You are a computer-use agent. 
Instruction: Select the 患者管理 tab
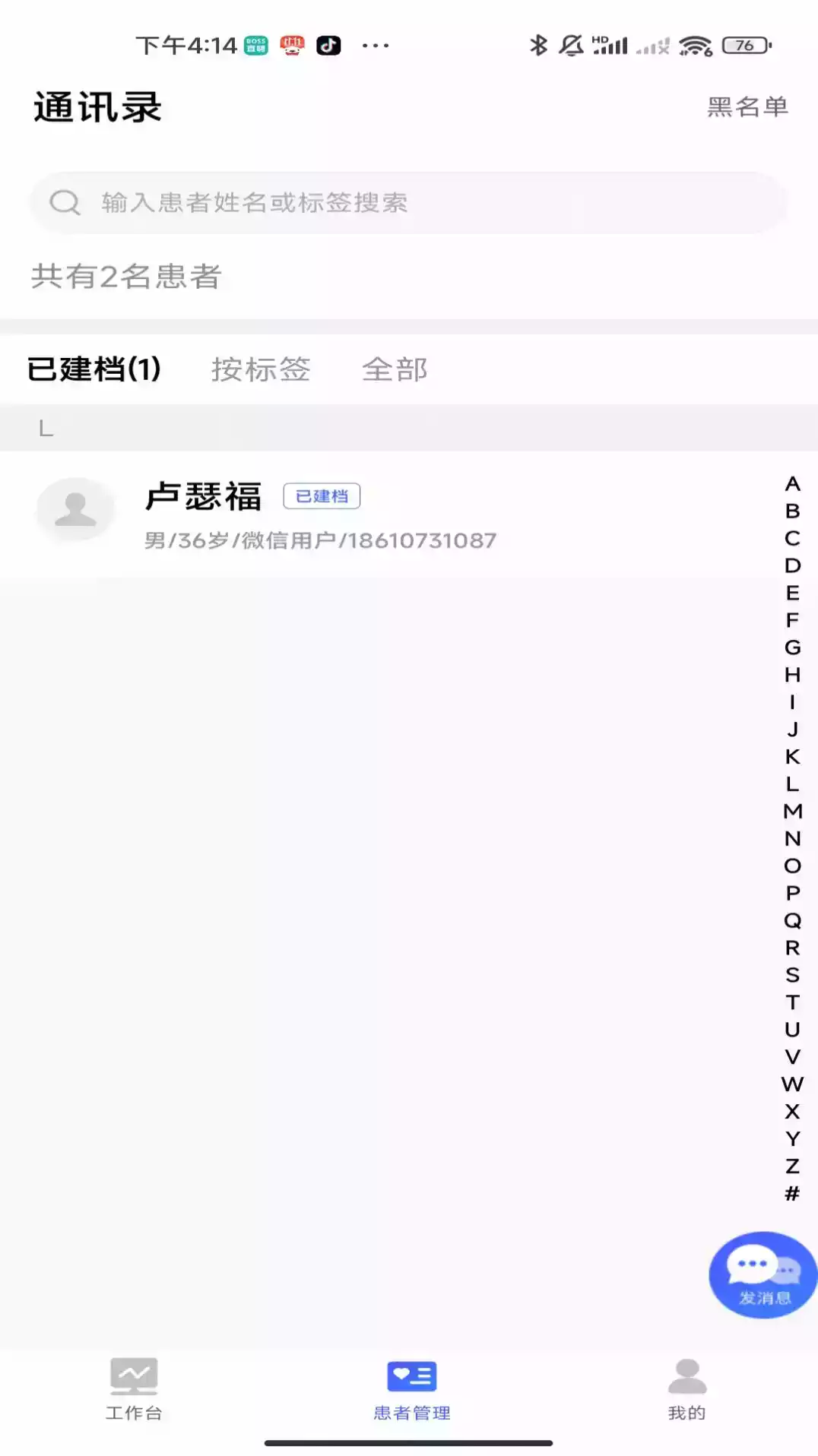tap(411, 1390)
